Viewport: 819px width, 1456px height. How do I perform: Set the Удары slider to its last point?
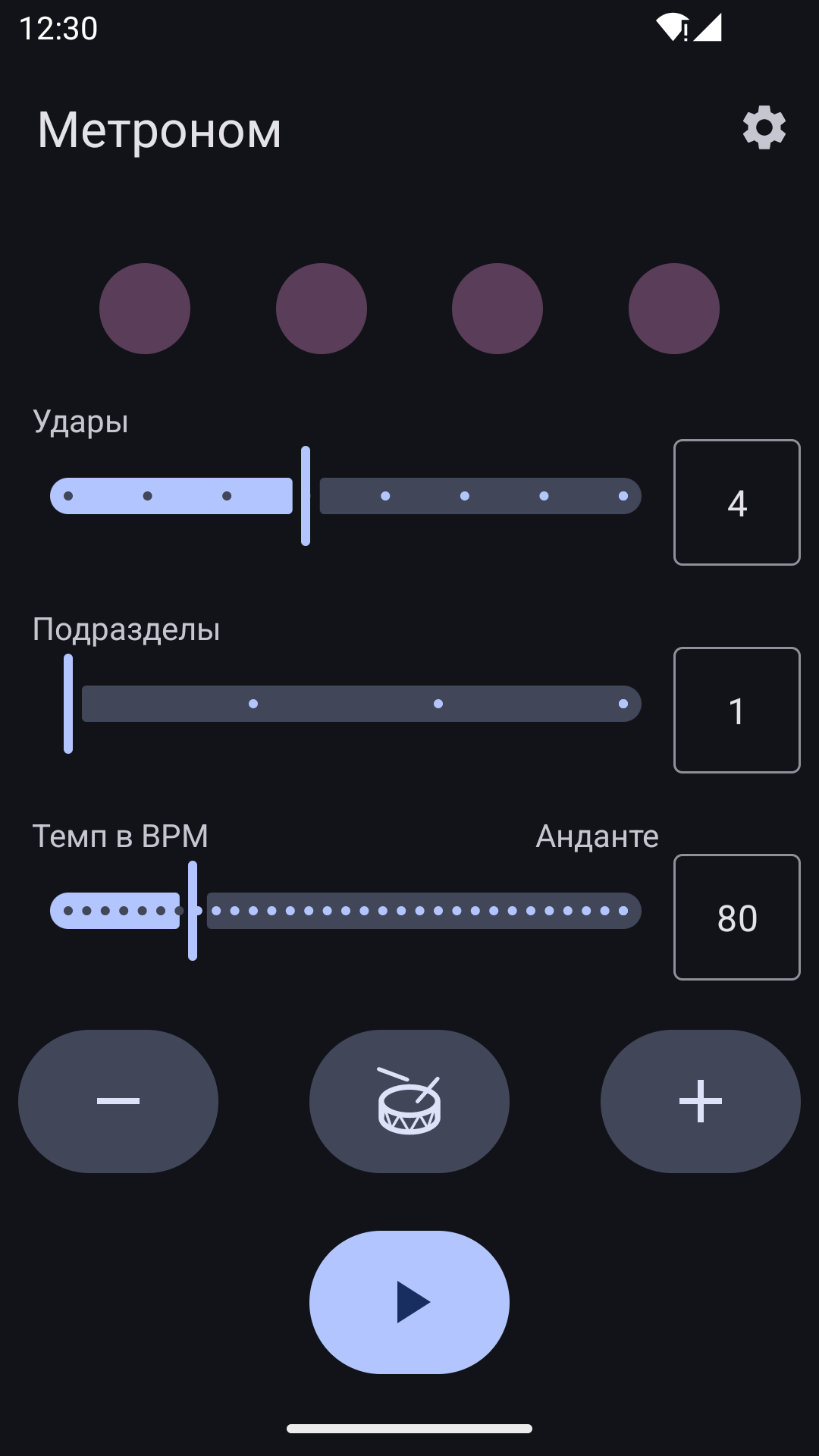[x=623, y=496]
